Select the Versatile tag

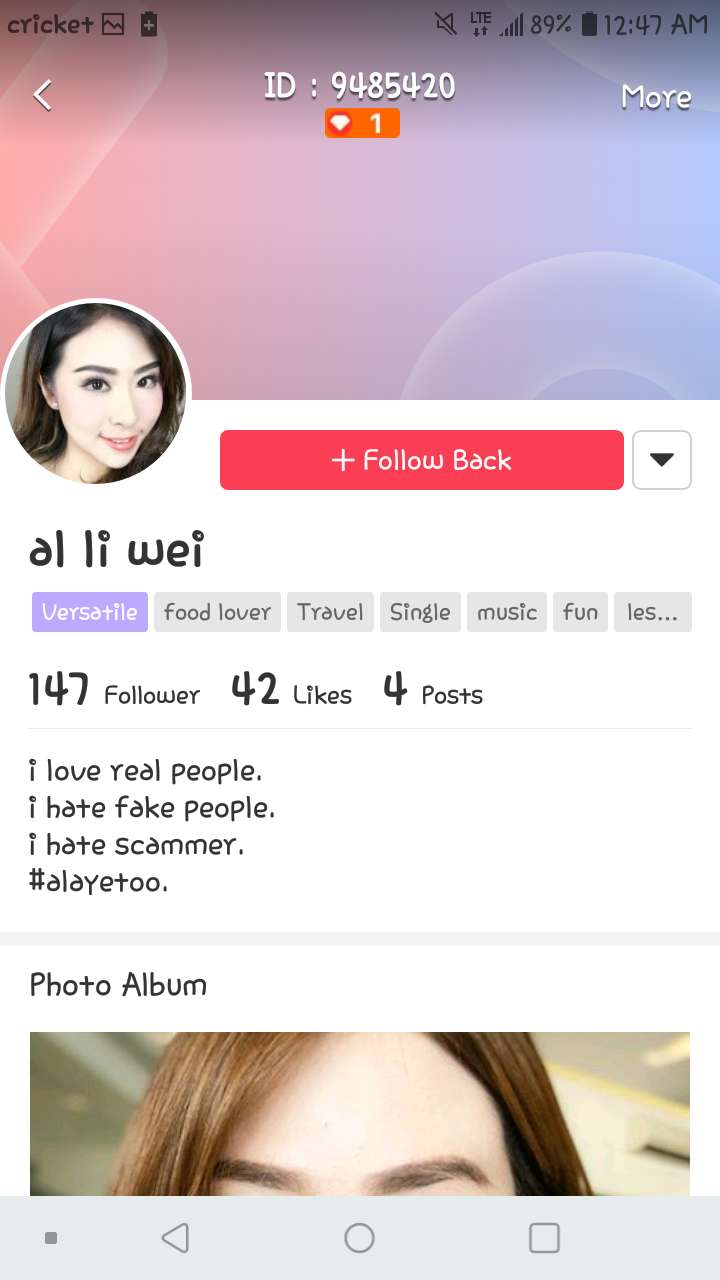coord(90,612)
